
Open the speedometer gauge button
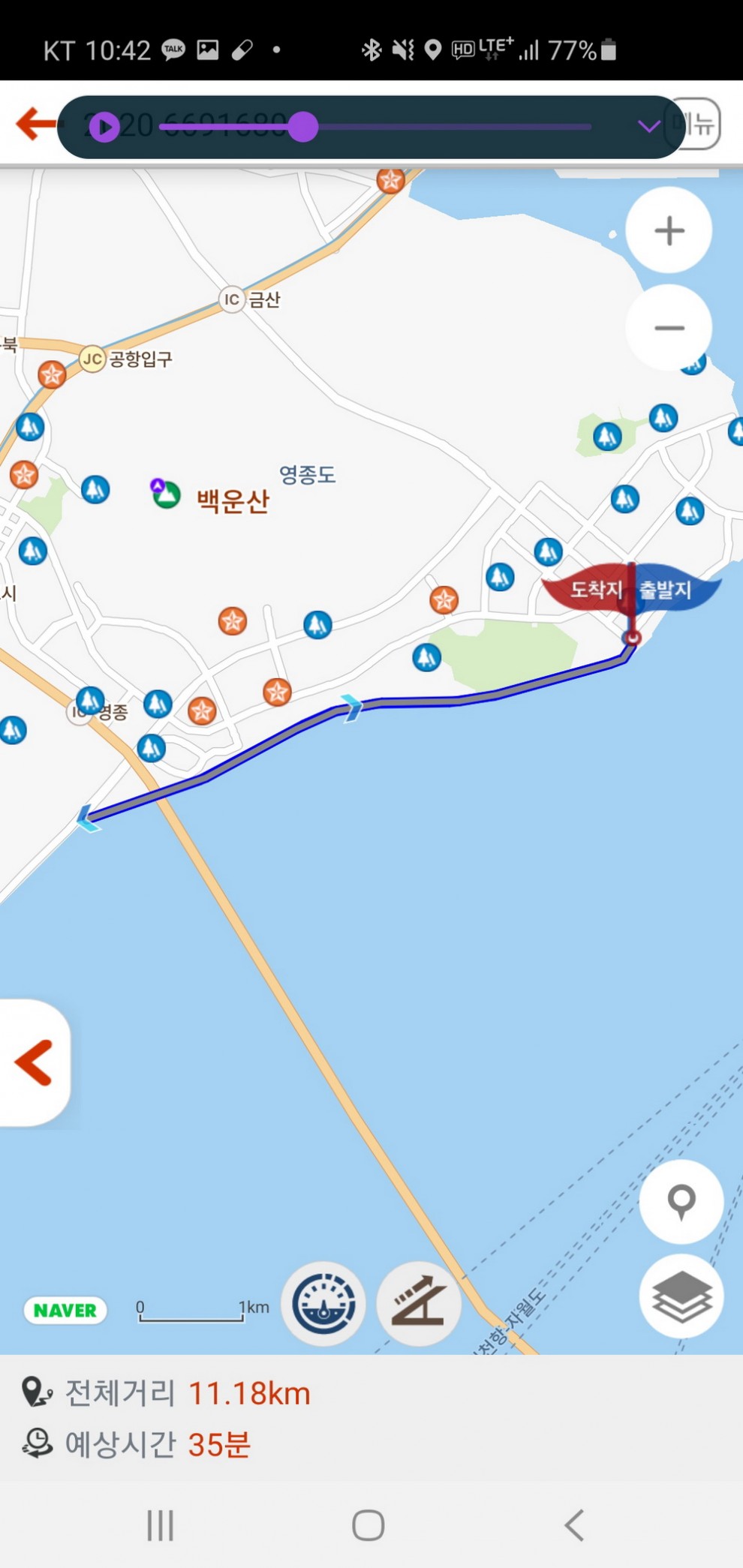[323, 1304]
